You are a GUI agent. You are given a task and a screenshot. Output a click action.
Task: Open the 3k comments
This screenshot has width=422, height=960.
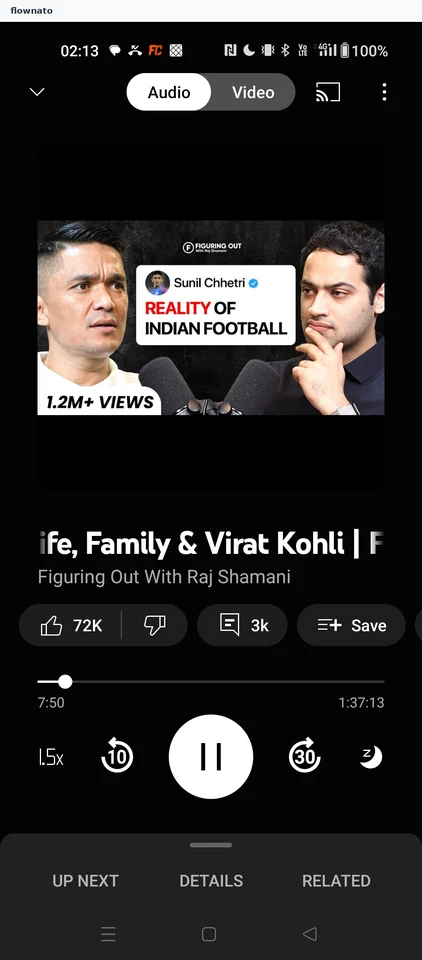pyautogui.click(x=243, y=625)
